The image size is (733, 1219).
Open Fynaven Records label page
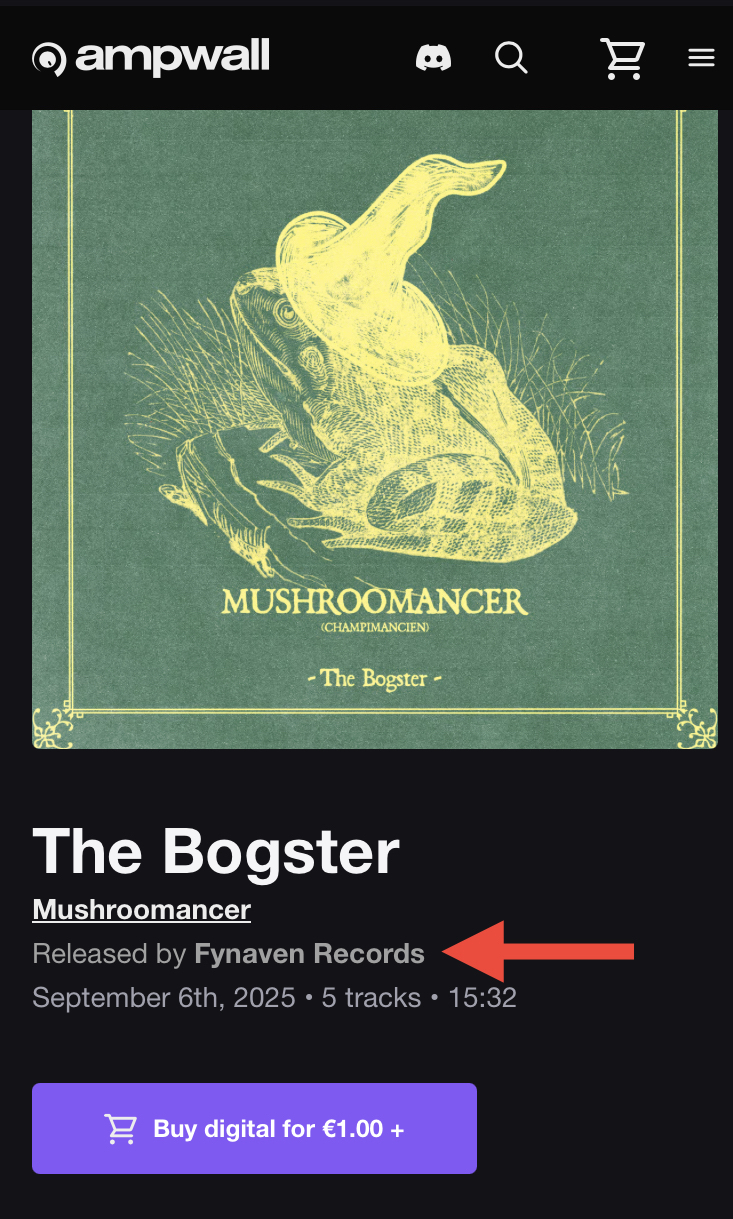coord(309,954)
